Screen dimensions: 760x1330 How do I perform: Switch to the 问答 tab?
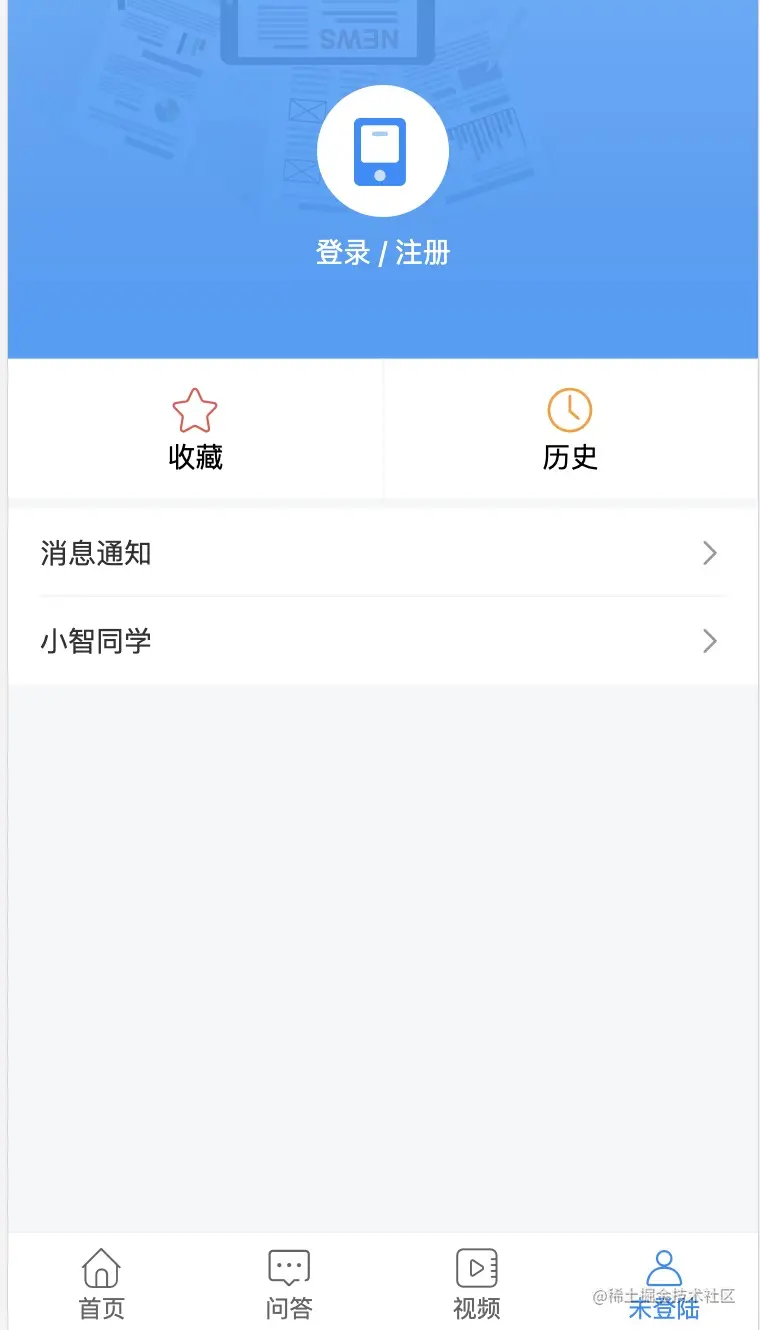289,1283
